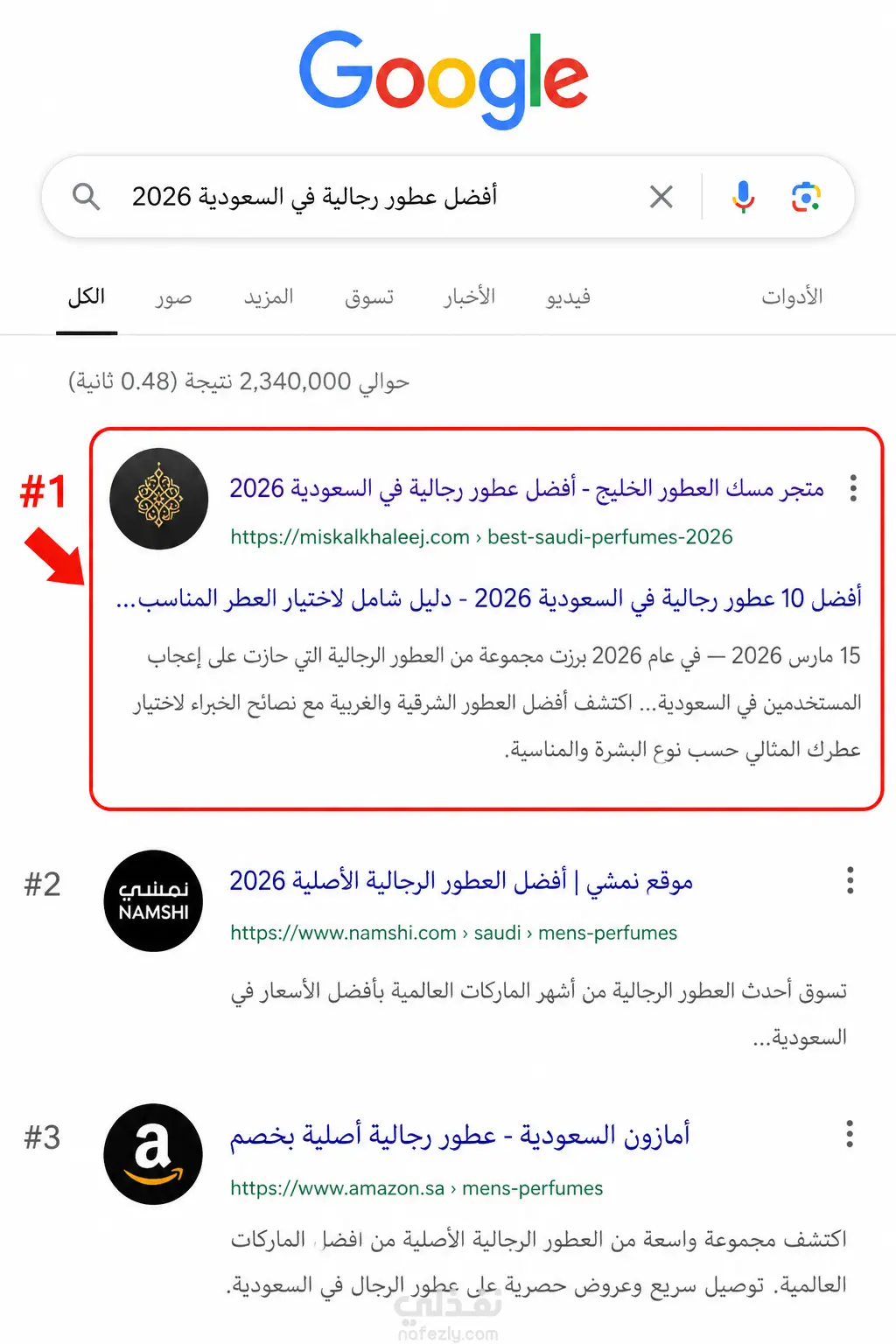896x1344 pixels.
Task: Open Google Lens image search
Action: (806, 197)
